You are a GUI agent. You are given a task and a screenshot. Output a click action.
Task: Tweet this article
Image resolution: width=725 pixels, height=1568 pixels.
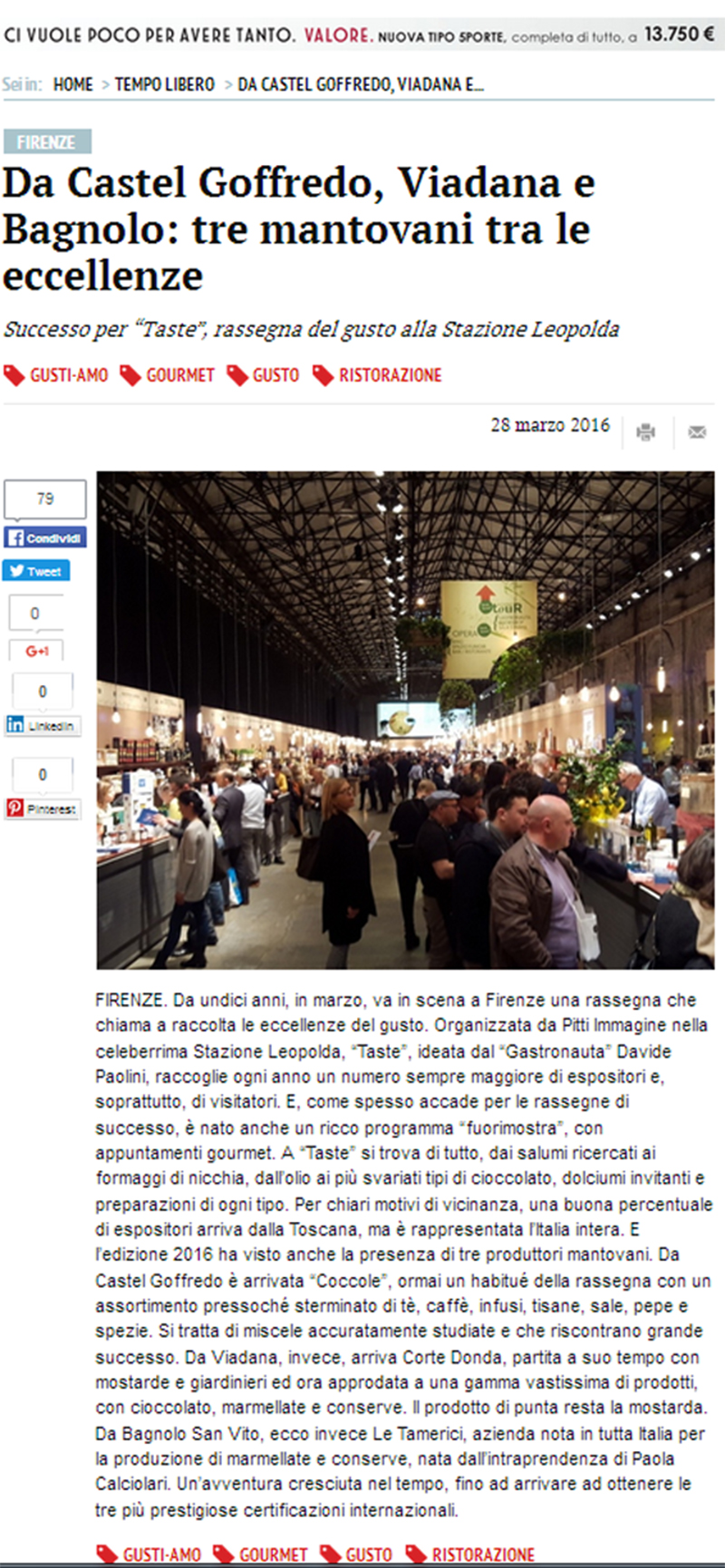tap(36, 571)
